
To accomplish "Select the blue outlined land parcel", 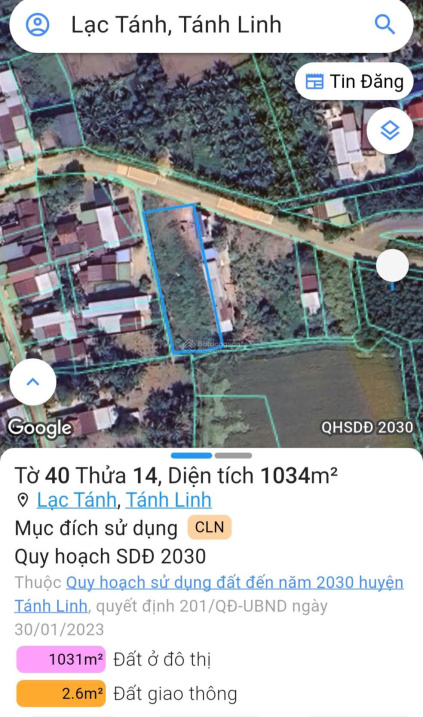I will tap(182, 279).
